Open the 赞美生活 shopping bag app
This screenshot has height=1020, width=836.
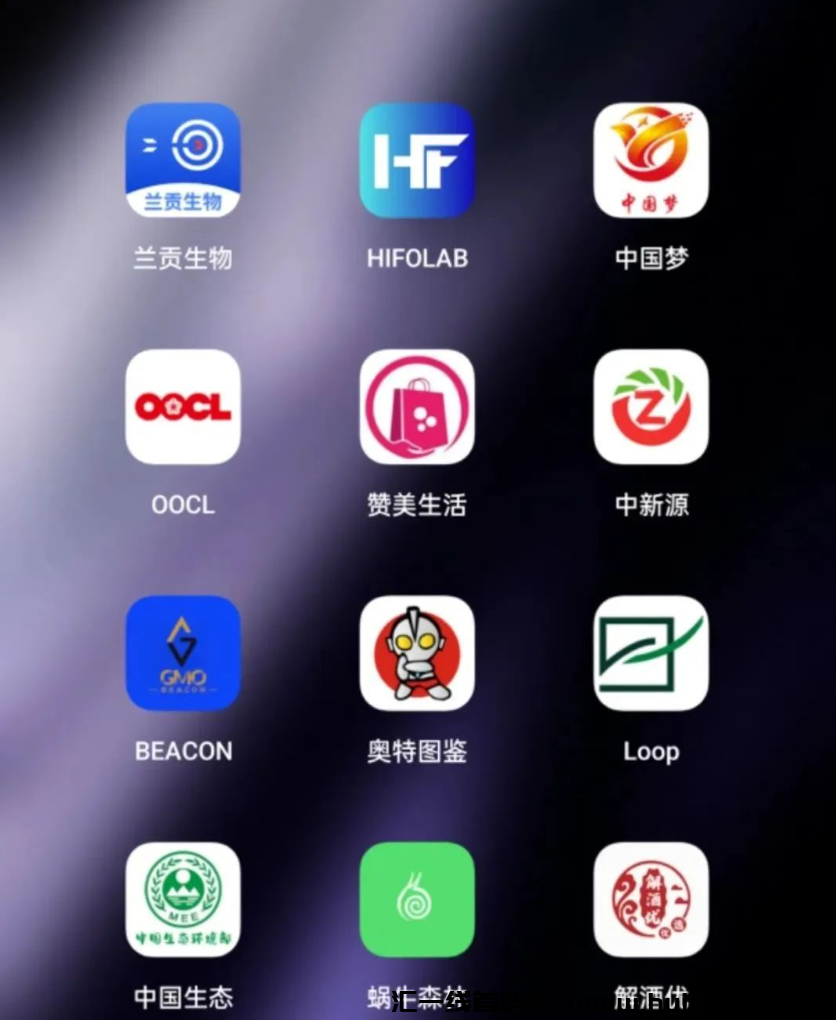417,407
